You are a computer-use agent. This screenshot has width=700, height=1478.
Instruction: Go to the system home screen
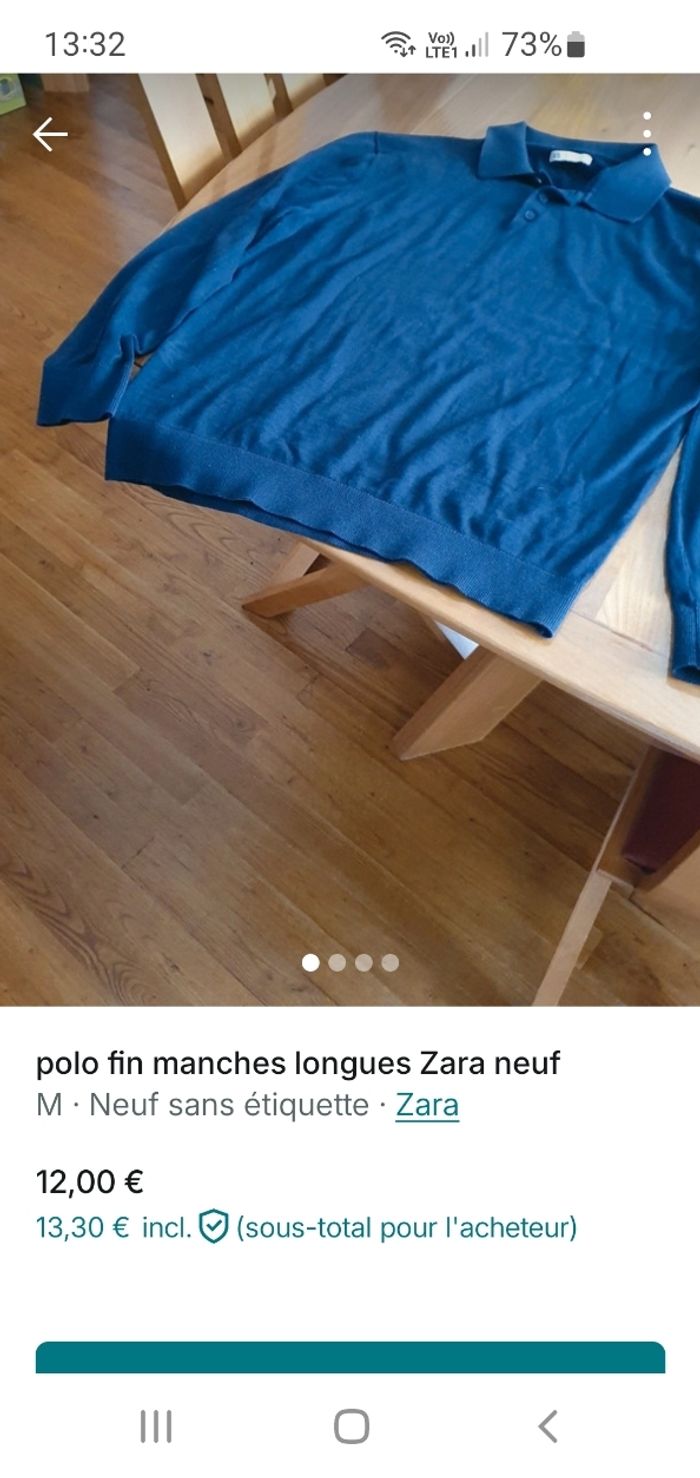point(351,1426)
